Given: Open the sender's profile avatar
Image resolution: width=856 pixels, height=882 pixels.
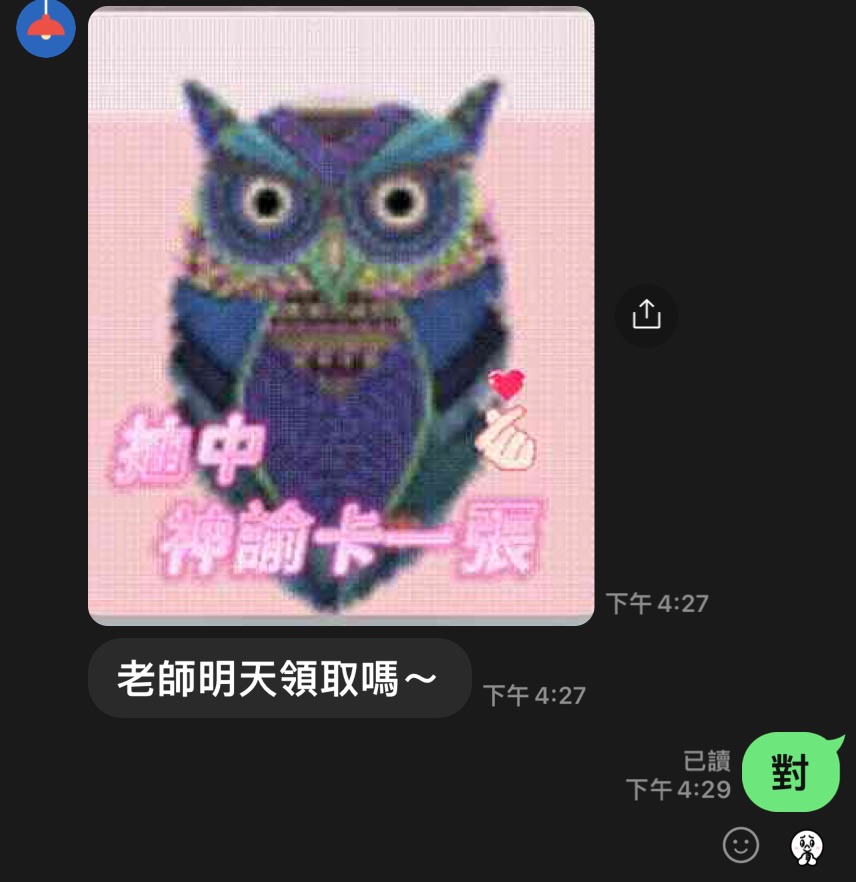Looking at the screenshot, I should coord(46,26).
